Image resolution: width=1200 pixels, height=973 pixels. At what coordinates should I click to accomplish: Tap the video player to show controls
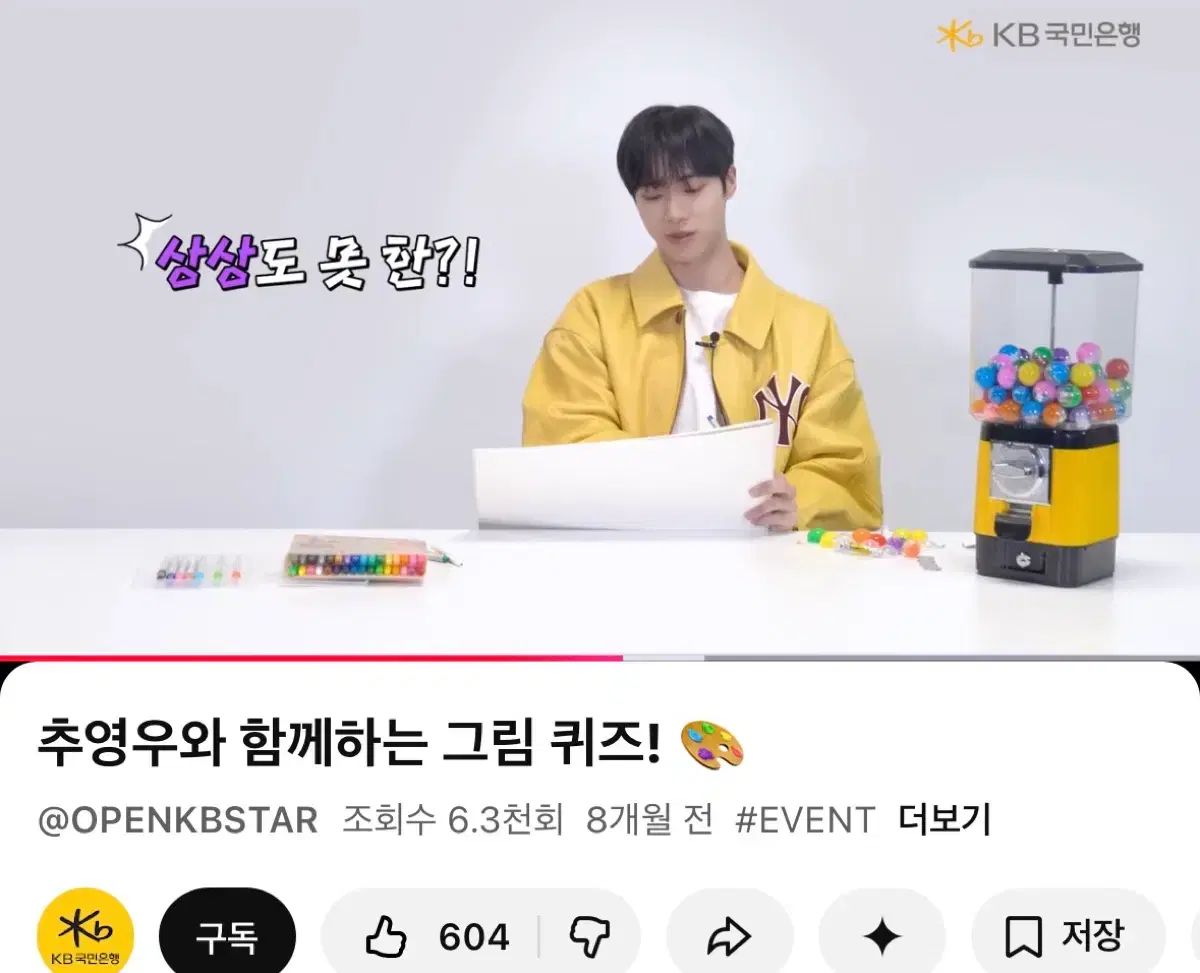[600, 330]
